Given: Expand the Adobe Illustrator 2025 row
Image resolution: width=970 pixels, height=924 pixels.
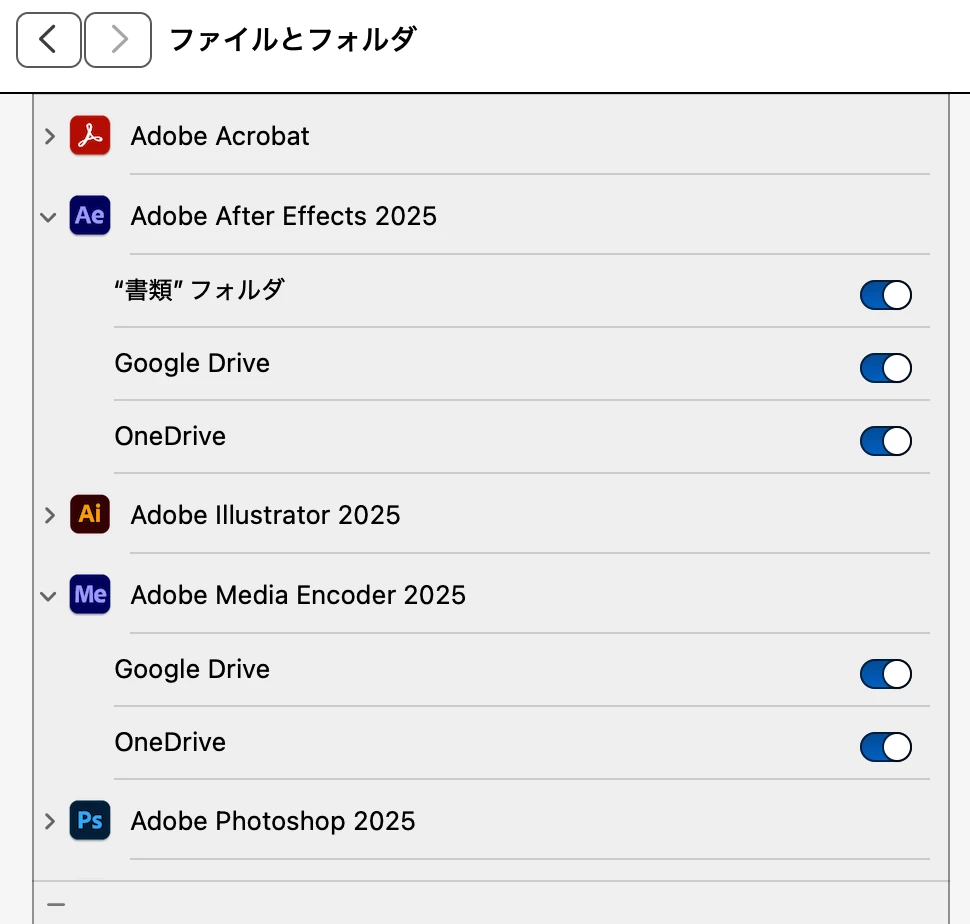Looking at the screenshot, I should pos(49,516).
